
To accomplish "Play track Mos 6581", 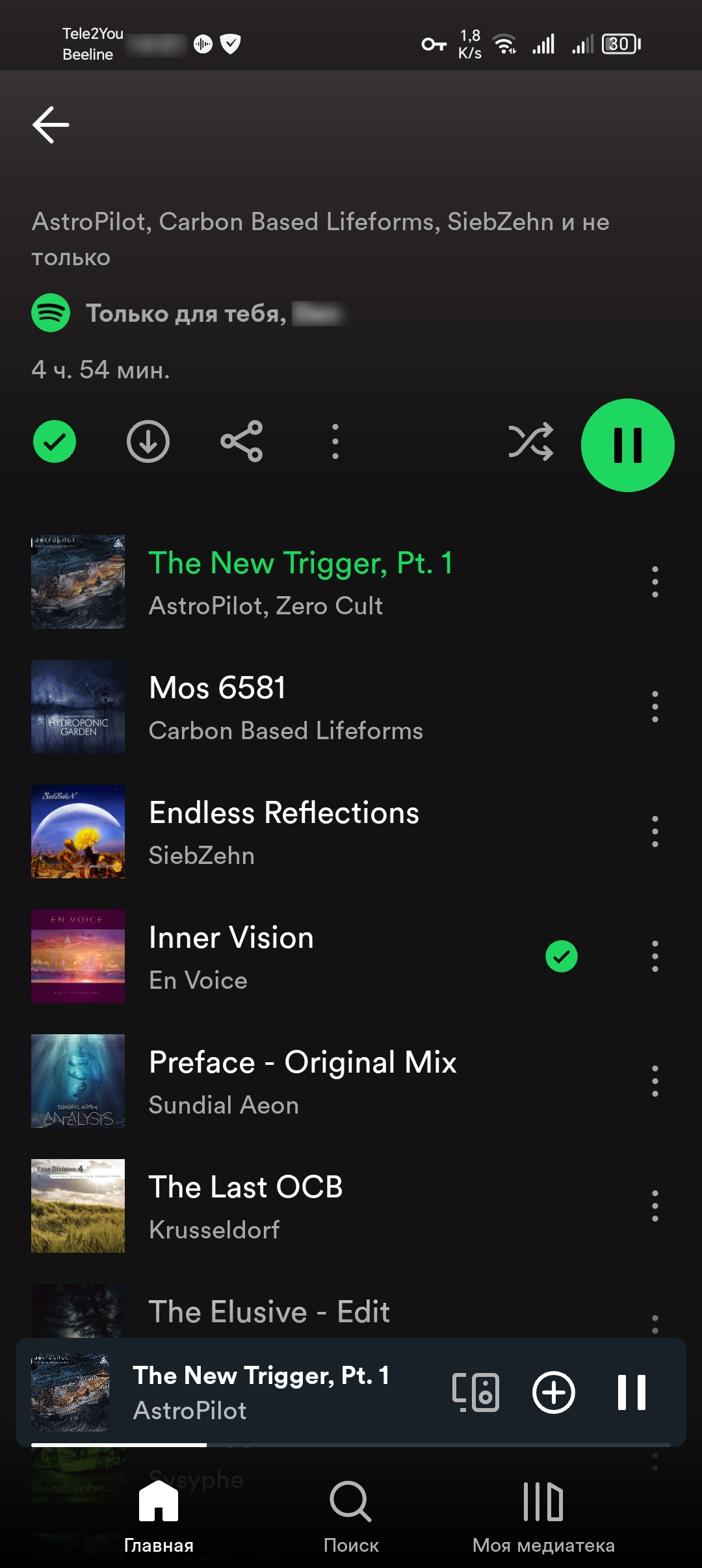I will pos(286,707).
